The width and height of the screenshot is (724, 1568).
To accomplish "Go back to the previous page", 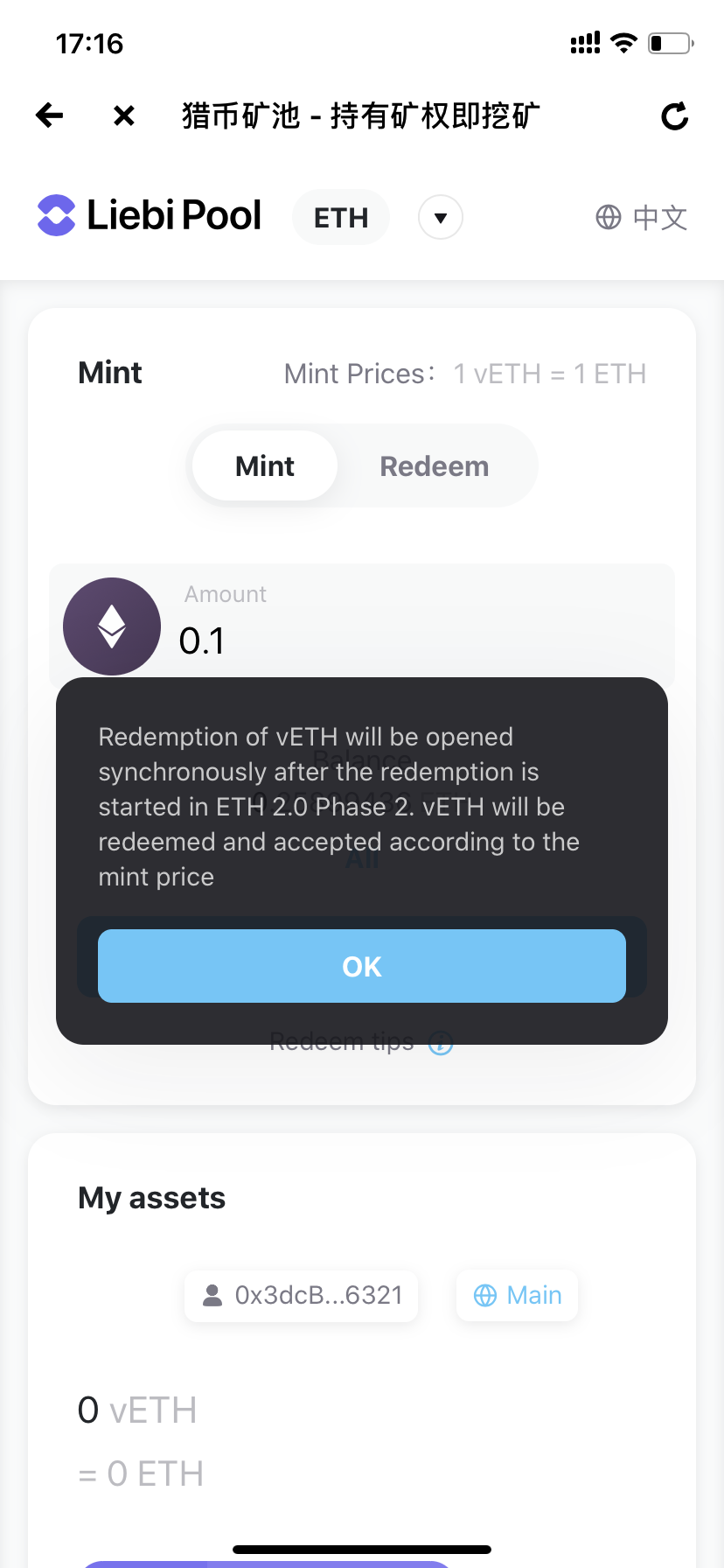I will pos(50,115).
